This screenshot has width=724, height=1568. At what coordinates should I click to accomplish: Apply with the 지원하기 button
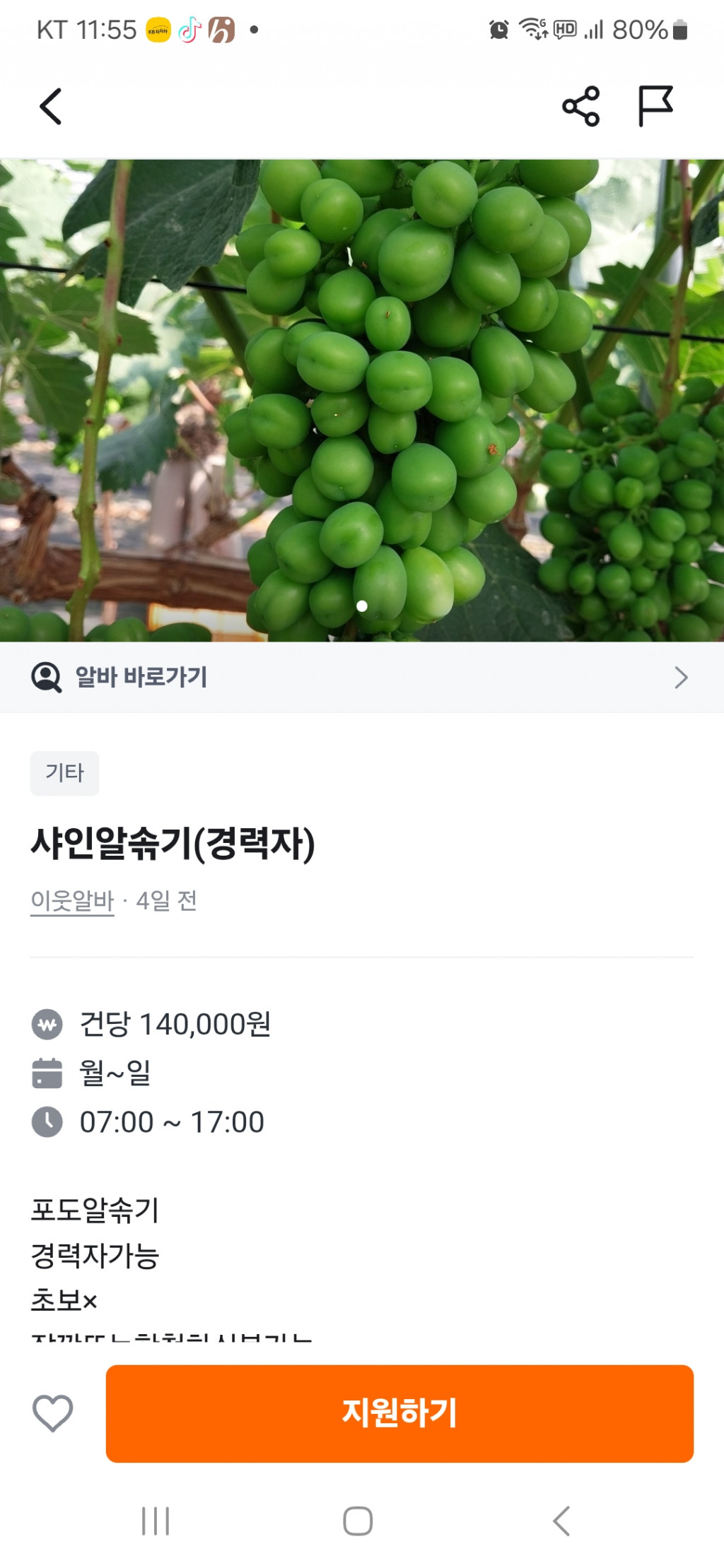pos(399,1413)
